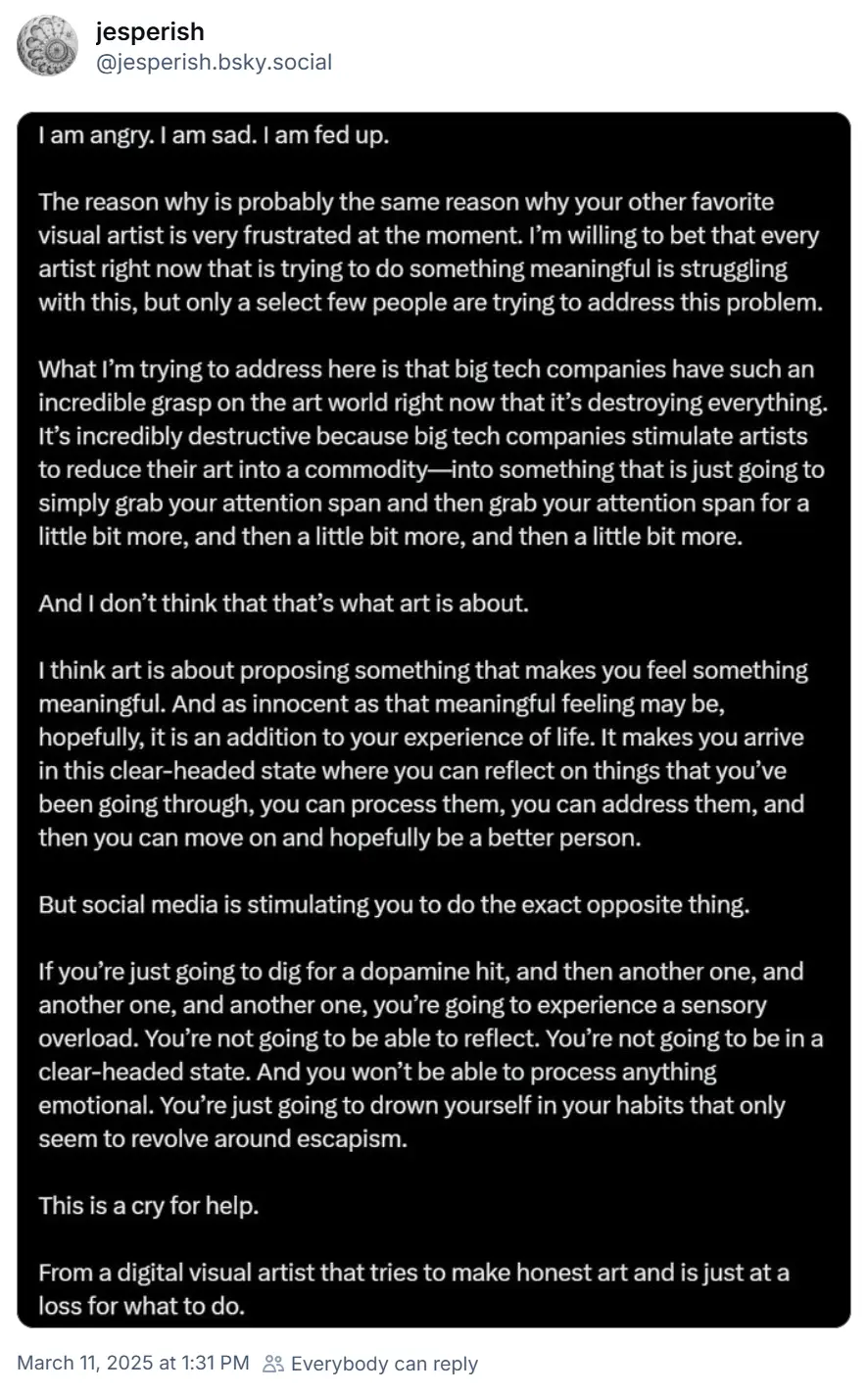868x1393 pixels.
Task: Tap the Everybody can reply setting
Action: (371, 1363)
